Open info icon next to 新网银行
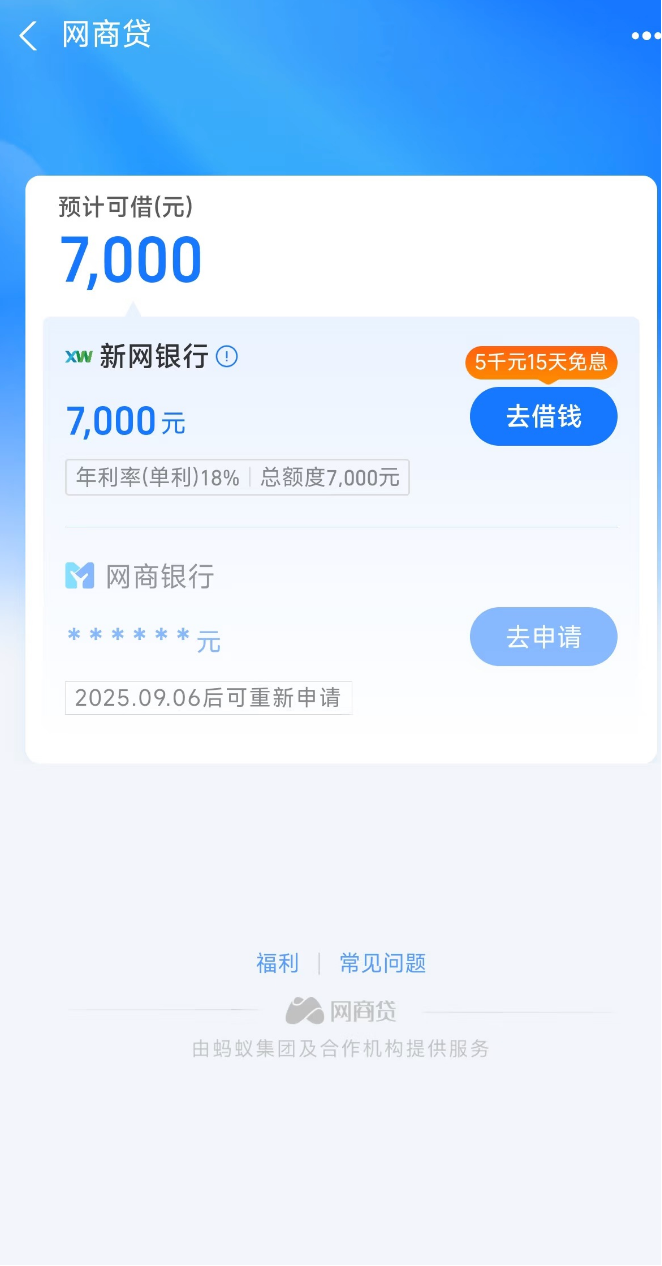Viewport: 662px width, 1266px height. point(227,356)
